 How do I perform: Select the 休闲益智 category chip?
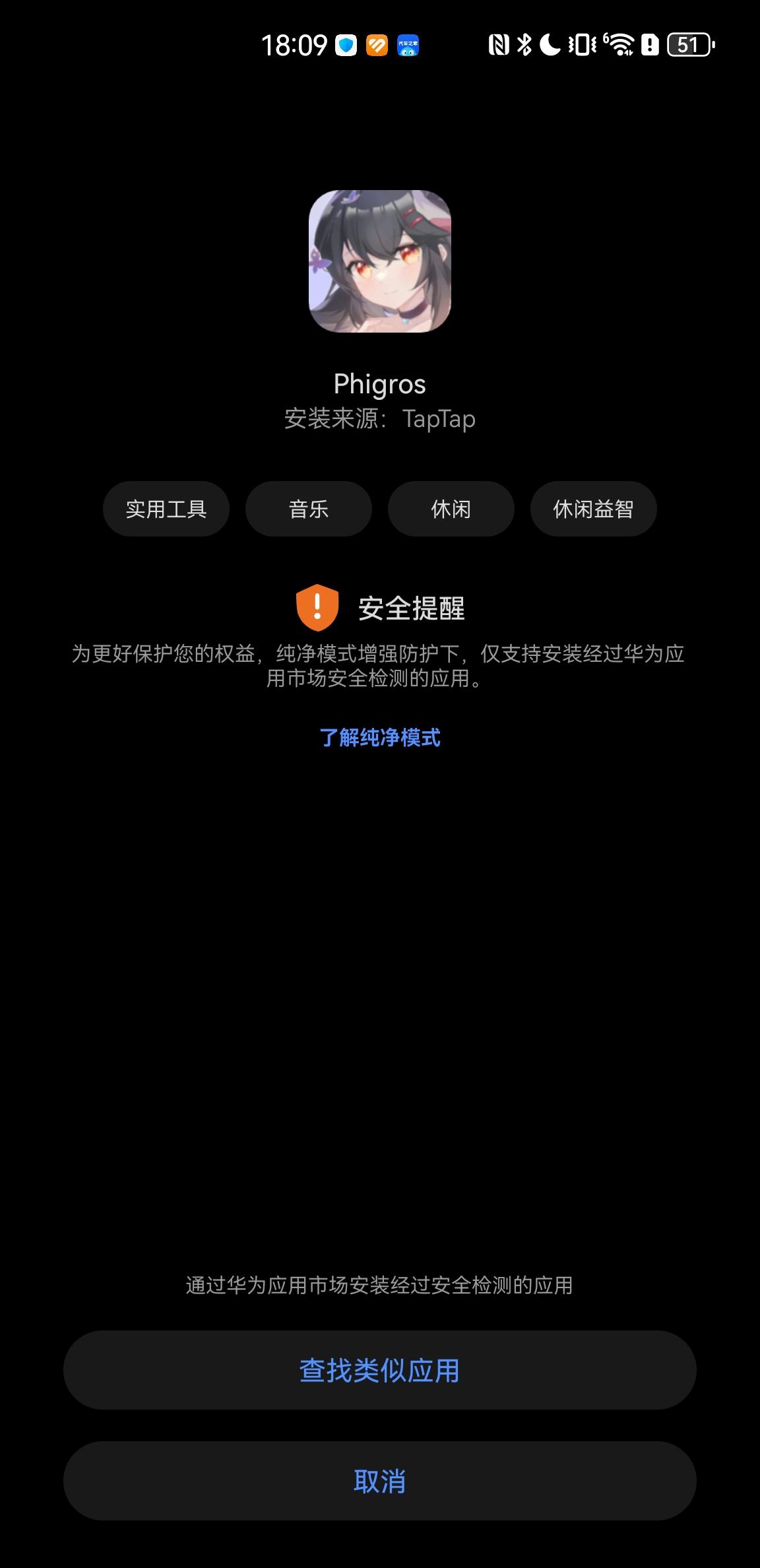593,509
